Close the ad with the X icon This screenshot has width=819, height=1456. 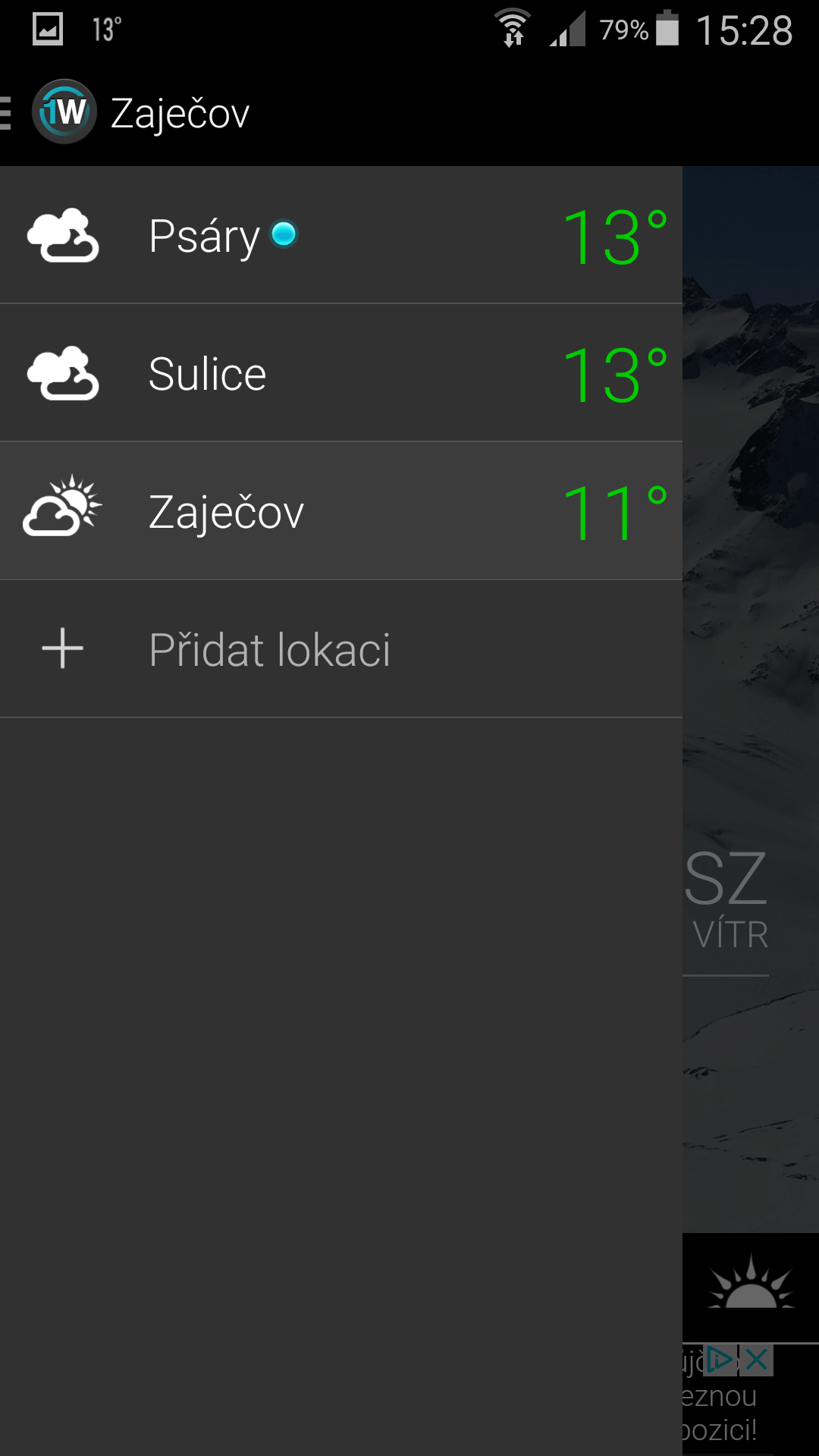tap(756, 1360)
